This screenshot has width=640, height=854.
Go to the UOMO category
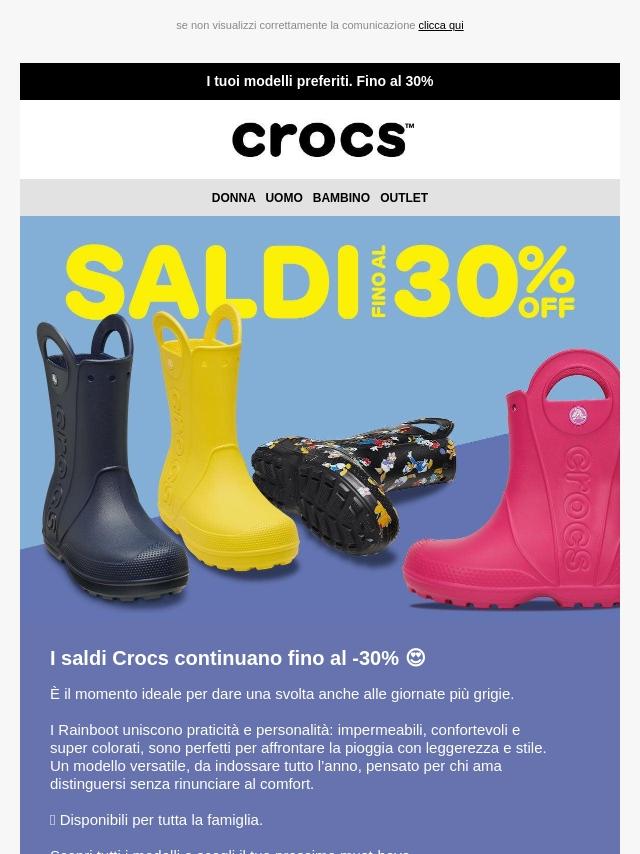click(284, 198)
